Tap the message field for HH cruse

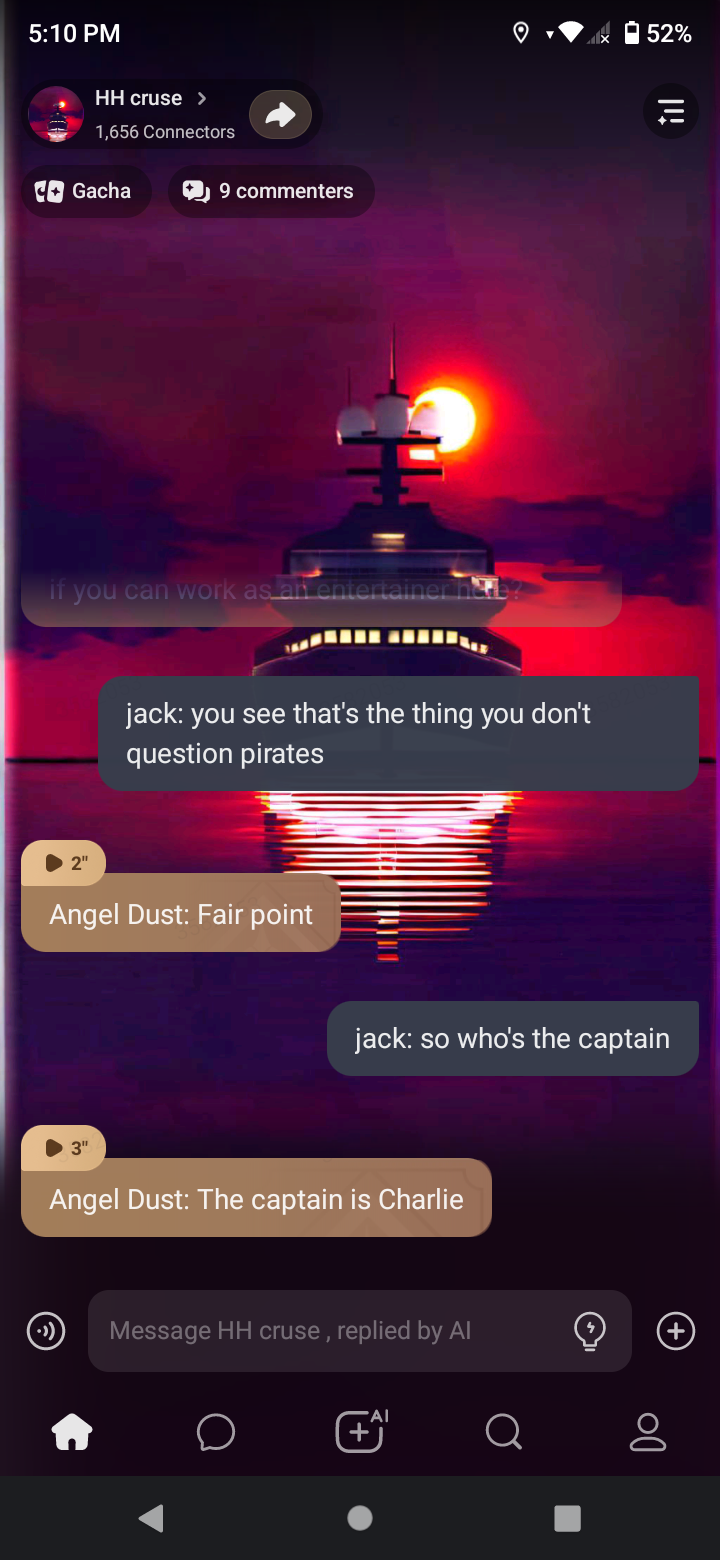330,1331
